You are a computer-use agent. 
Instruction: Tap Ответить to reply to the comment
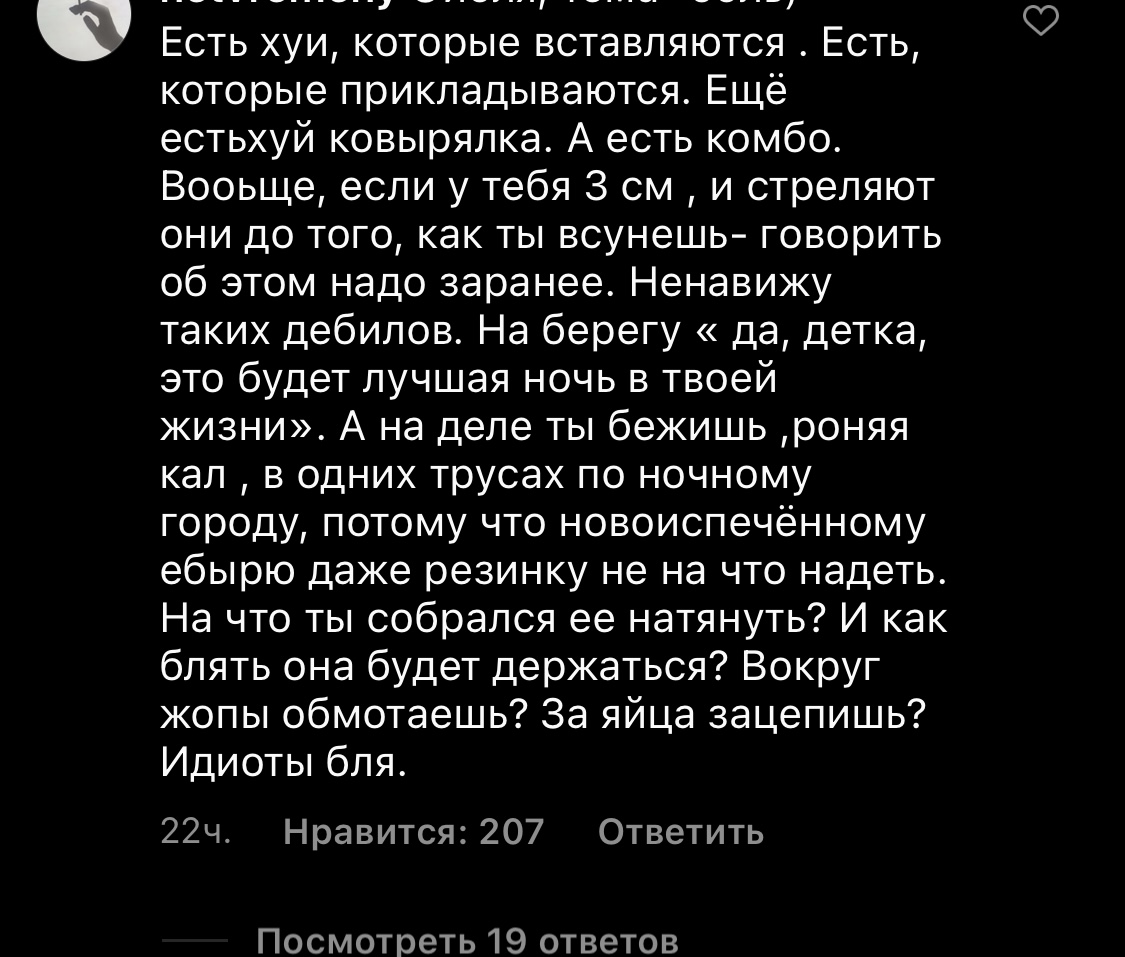point(680,832)
